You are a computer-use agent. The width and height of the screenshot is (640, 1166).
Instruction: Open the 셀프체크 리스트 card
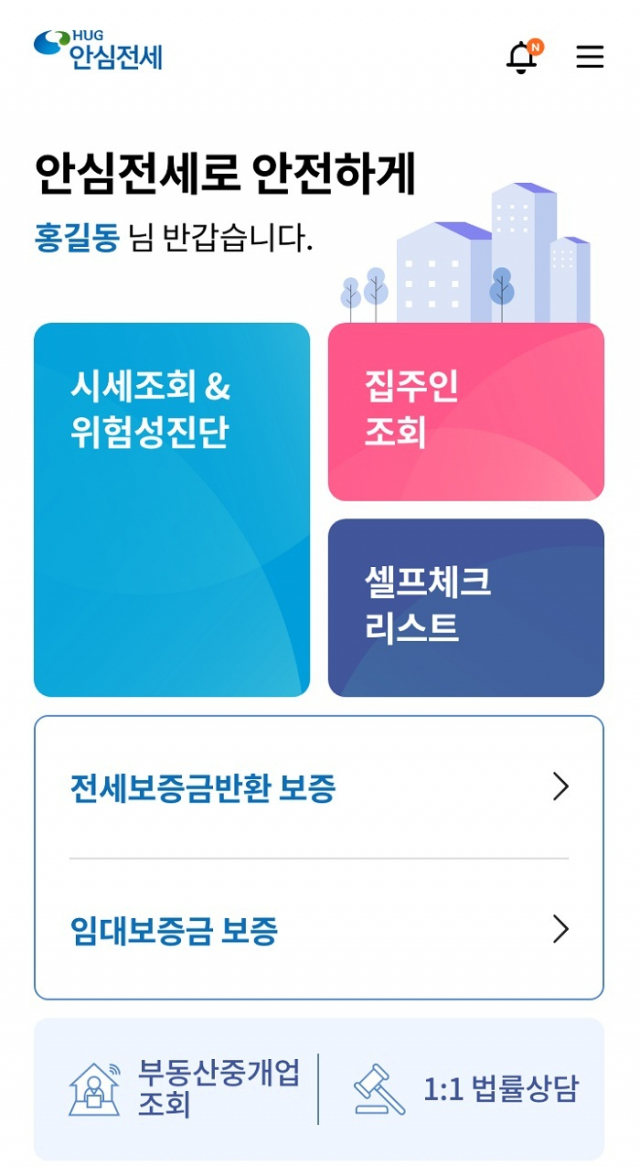[x=466, y=607]
